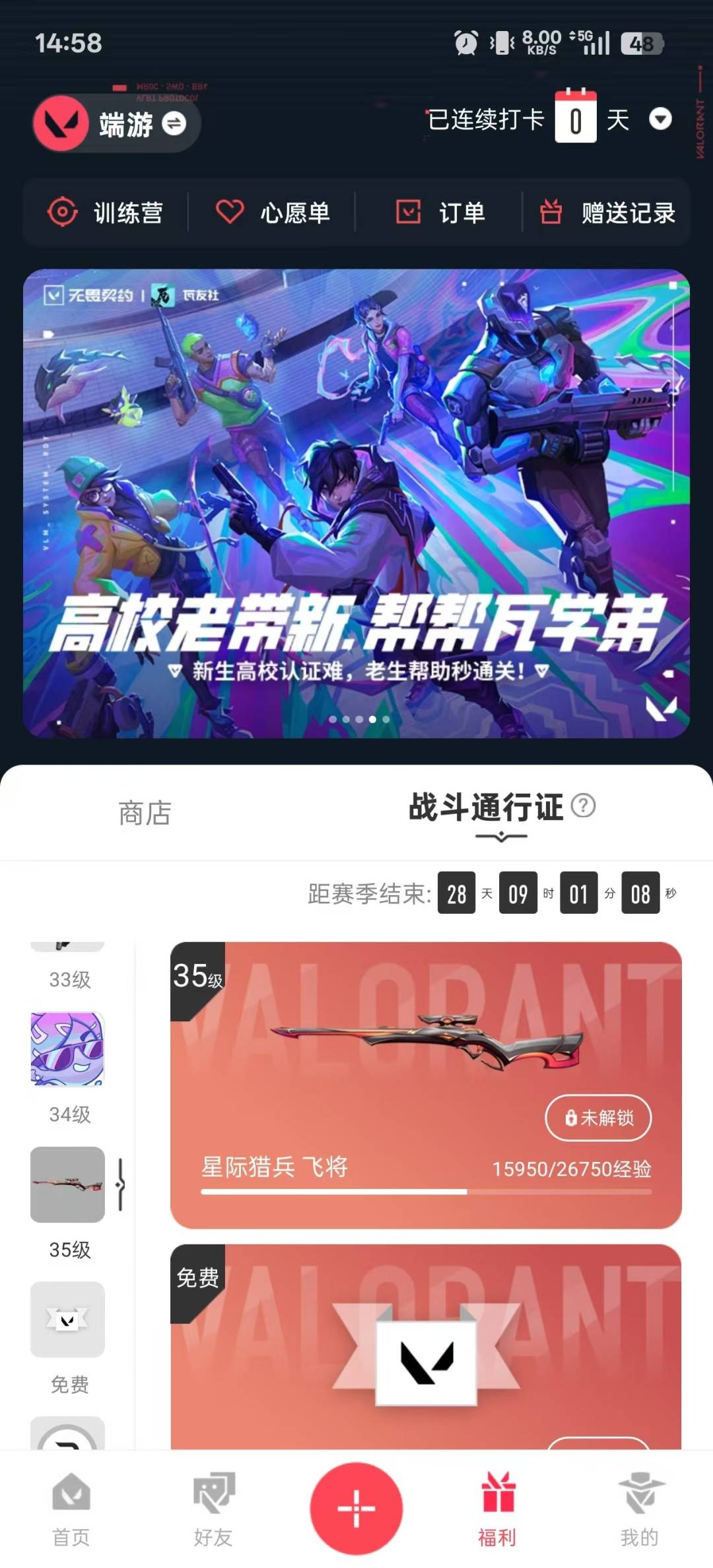This screenshot has width=713, height=1568.
Task: Select the 免费 reward thumbnail in sidebar
Action: point(67,1320)
